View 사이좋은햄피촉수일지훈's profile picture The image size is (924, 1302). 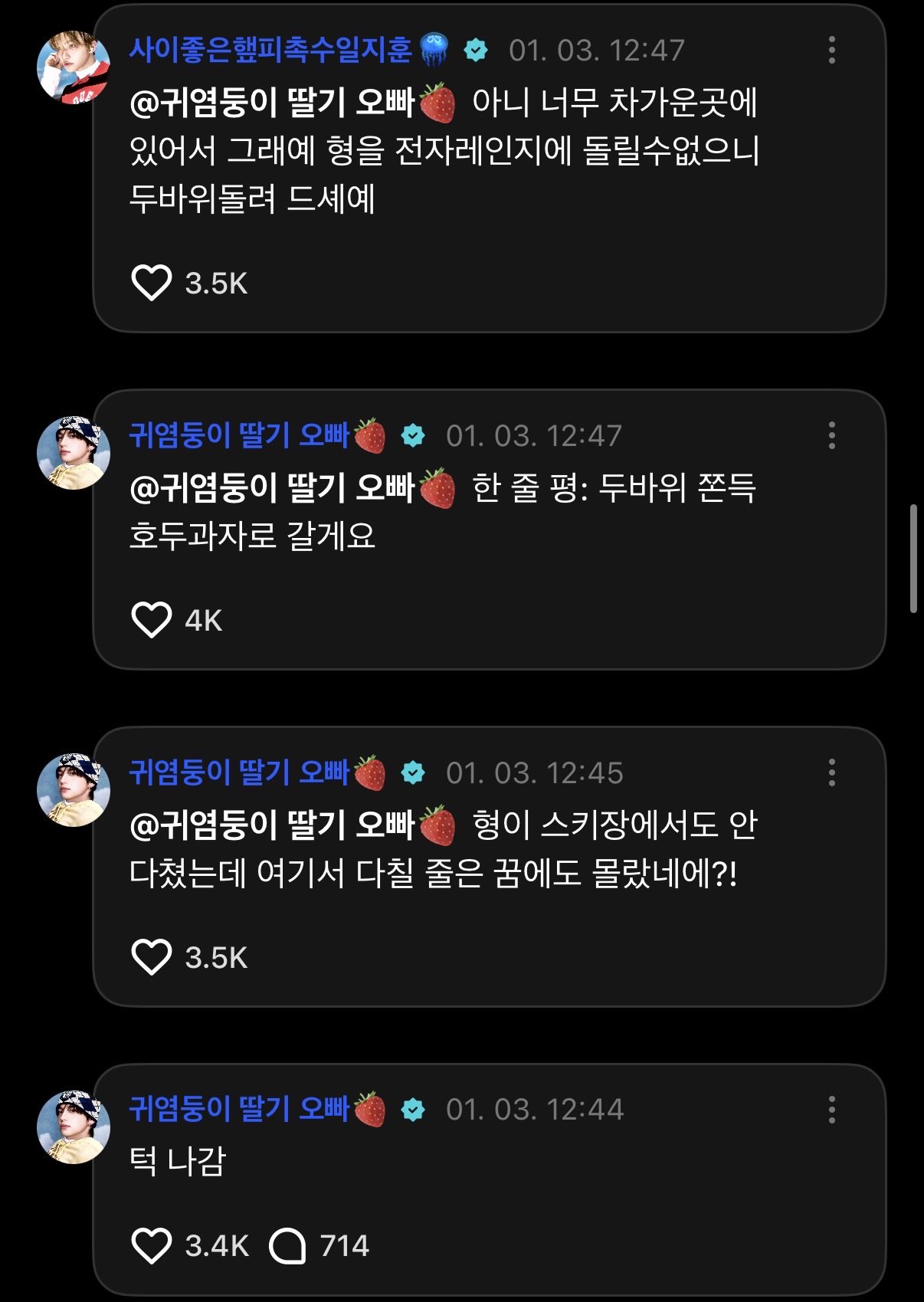[74, 67]
